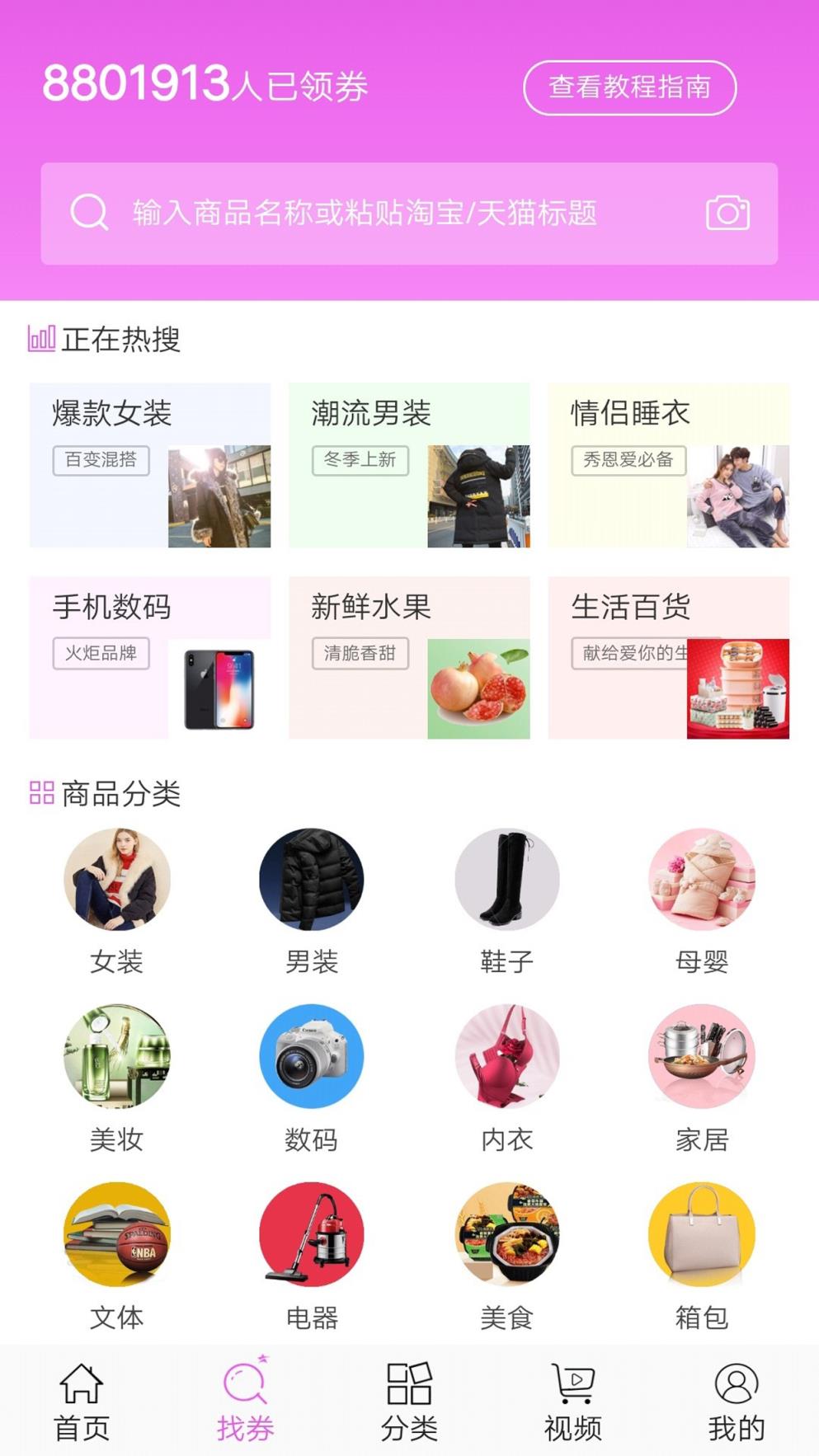Select the 内衣 (underwear) category
The height and width of the screenshot is (1456, 819).
tap(506, 1059)
